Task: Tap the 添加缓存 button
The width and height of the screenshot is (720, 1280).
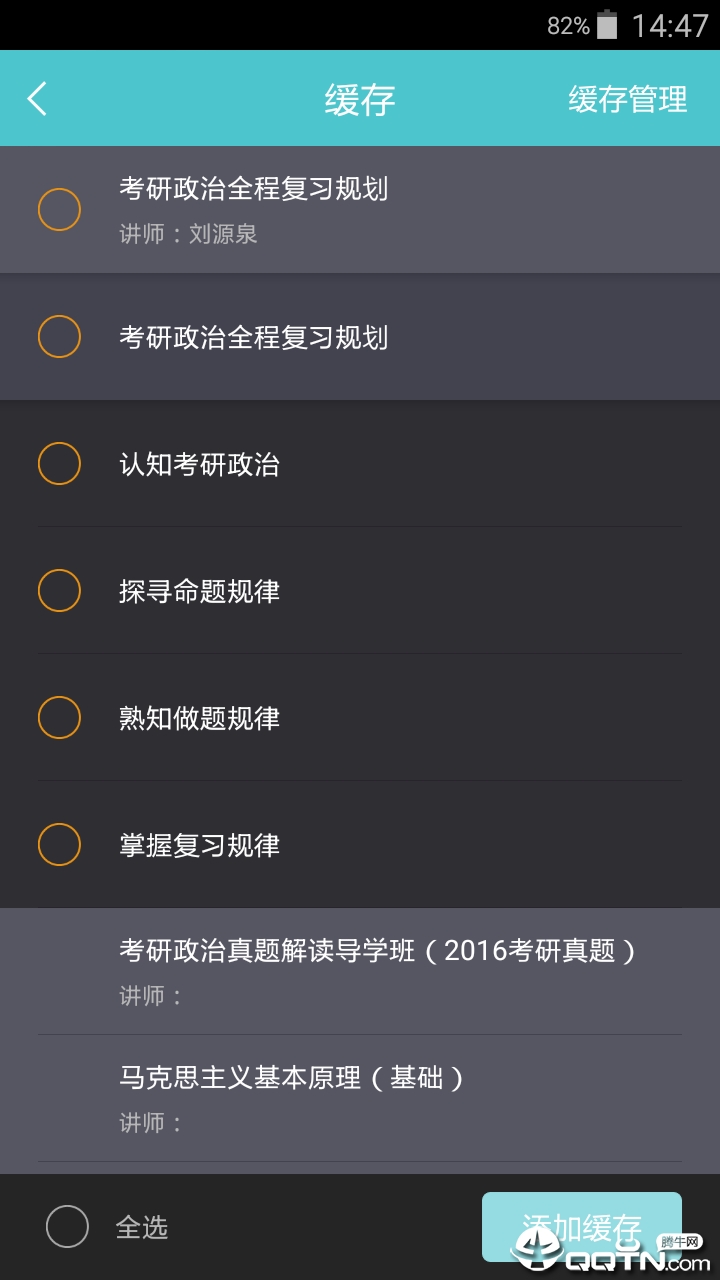Action: point(581,1227)
